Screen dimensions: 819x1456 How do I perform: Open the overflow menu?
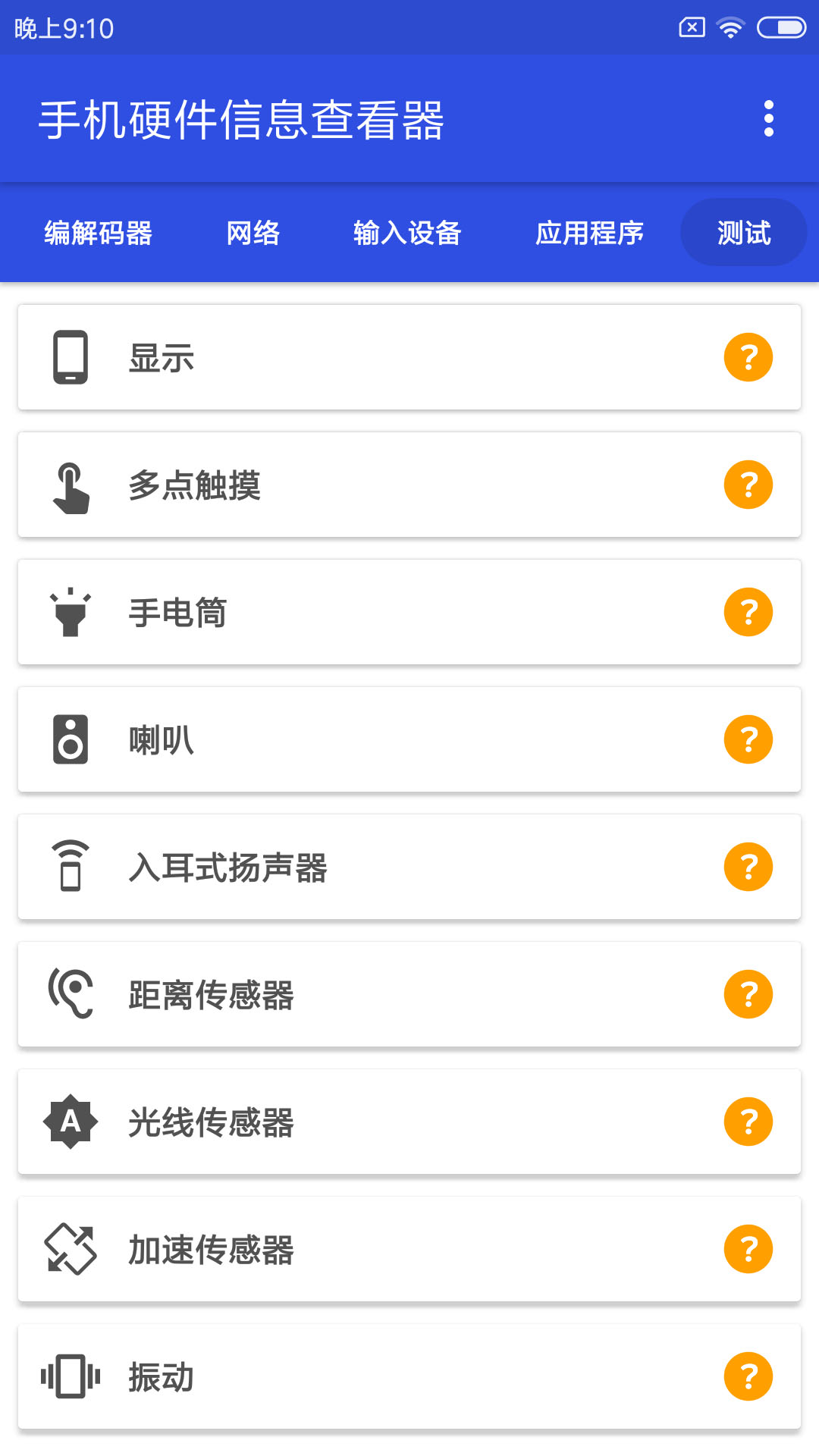click(768, 119)
